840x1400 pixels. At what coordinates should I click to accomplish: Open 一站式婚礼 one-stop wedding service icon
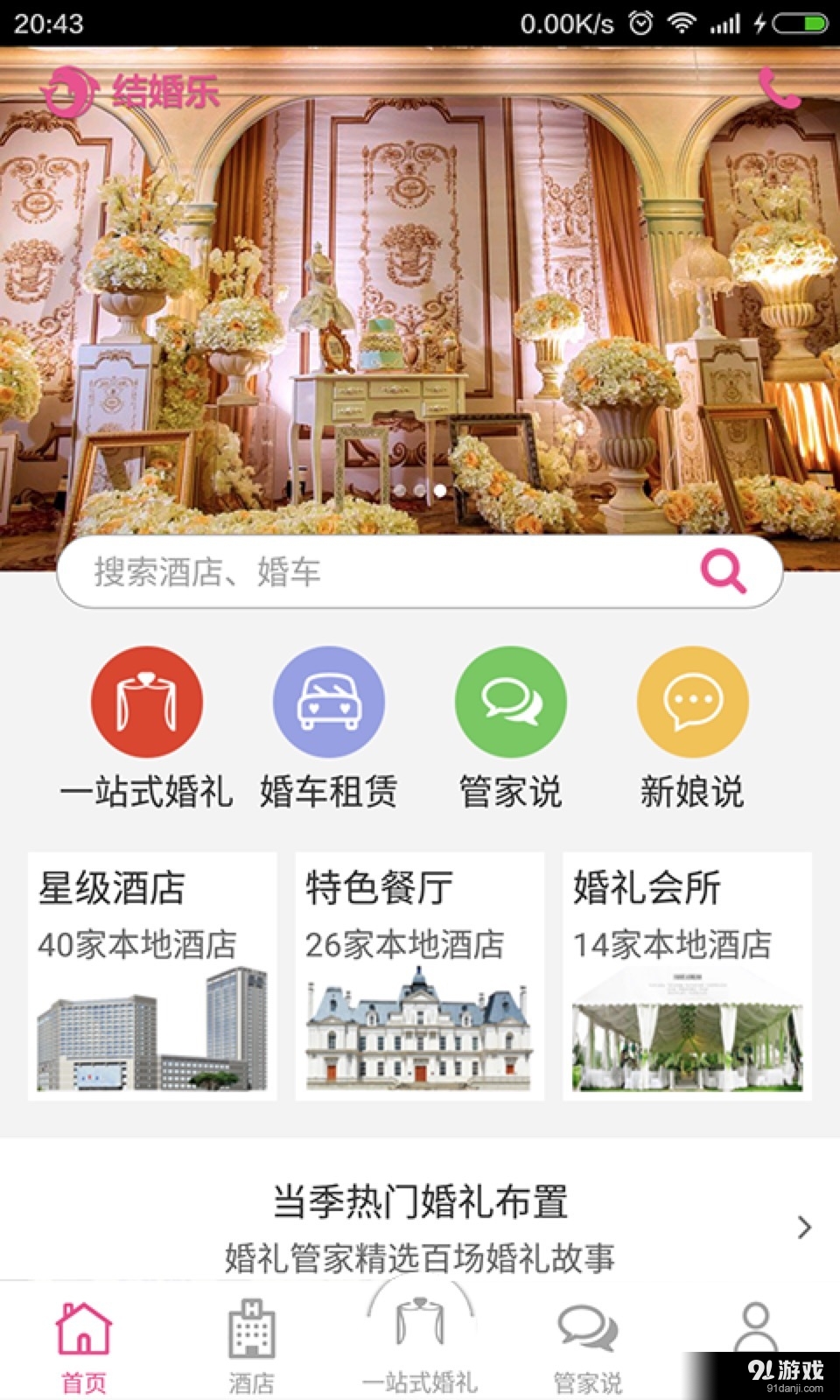(146, 702)
